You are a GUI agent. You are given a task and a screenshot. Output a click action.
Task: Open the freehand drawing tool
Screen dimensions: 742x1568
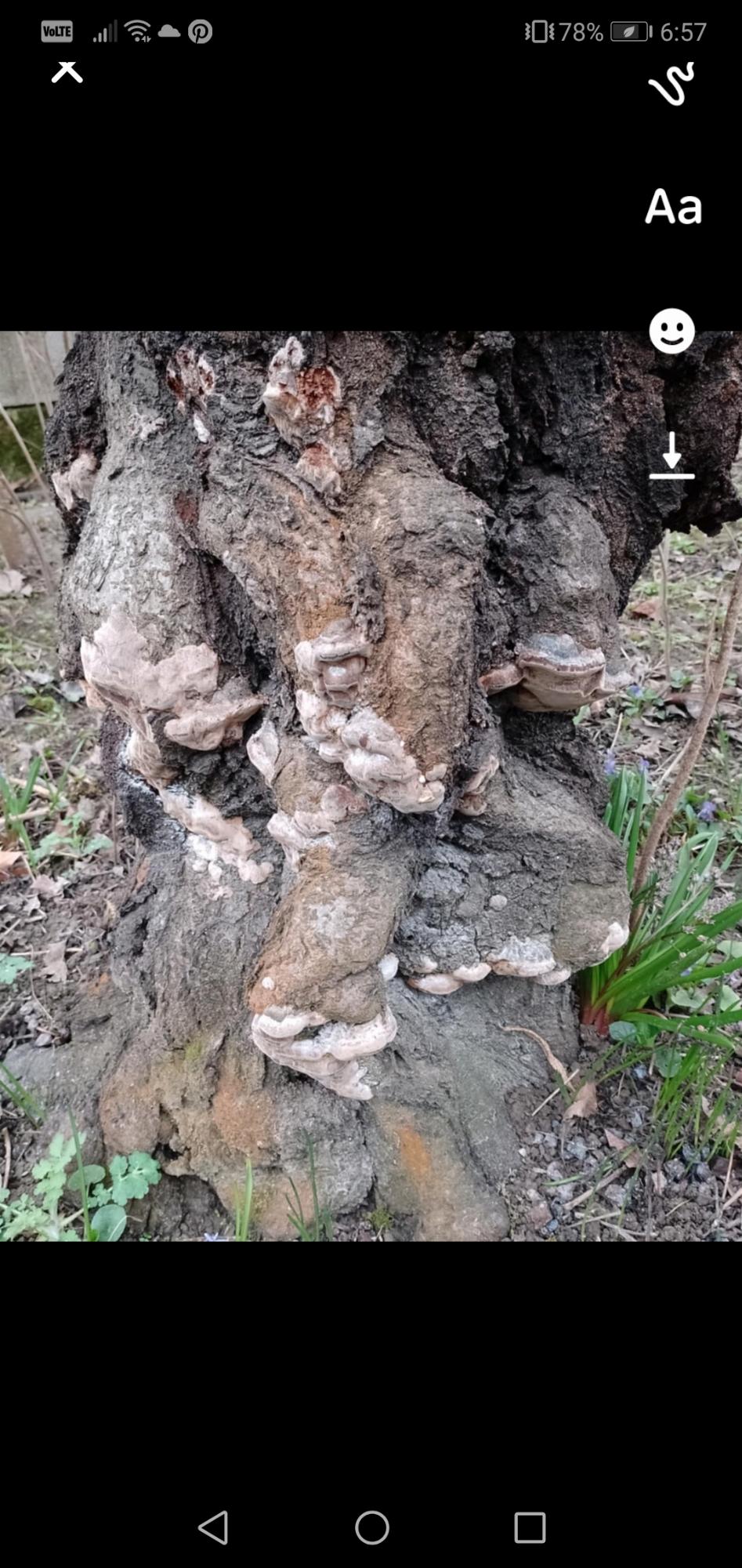[671, 84]
